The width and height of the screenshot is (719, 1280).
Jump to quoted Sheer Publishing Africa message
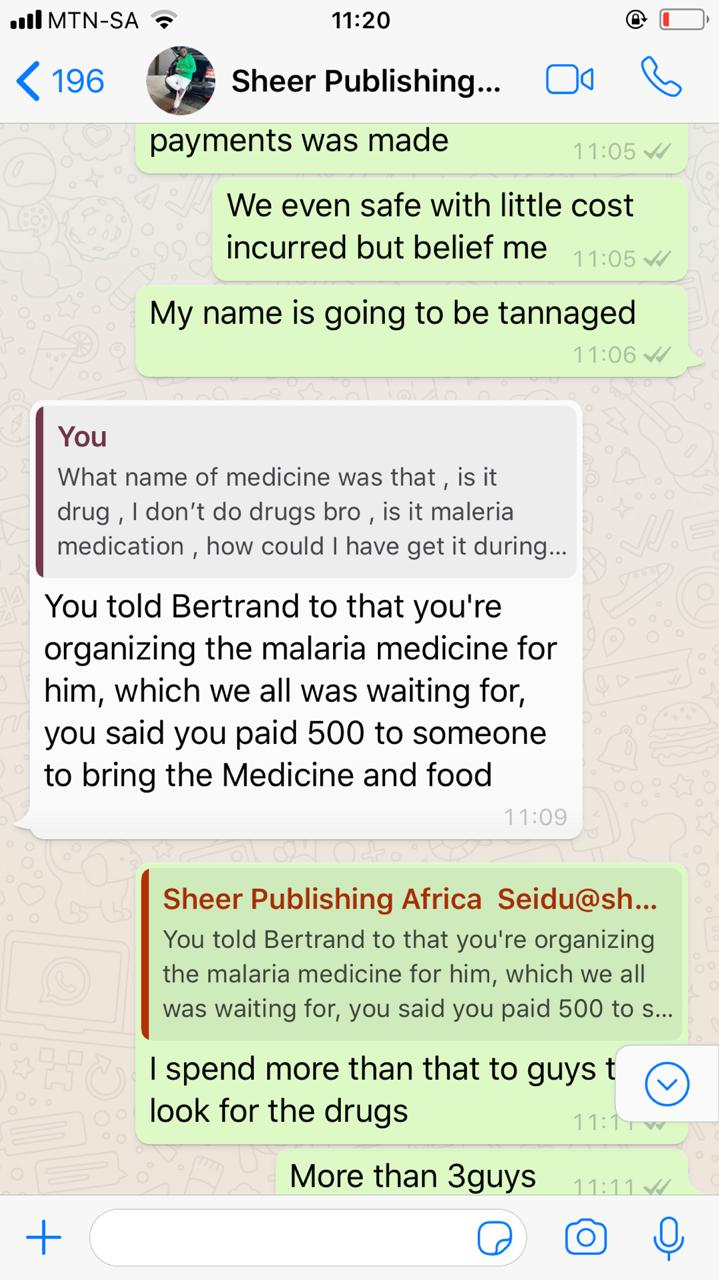tap(411, 954)
